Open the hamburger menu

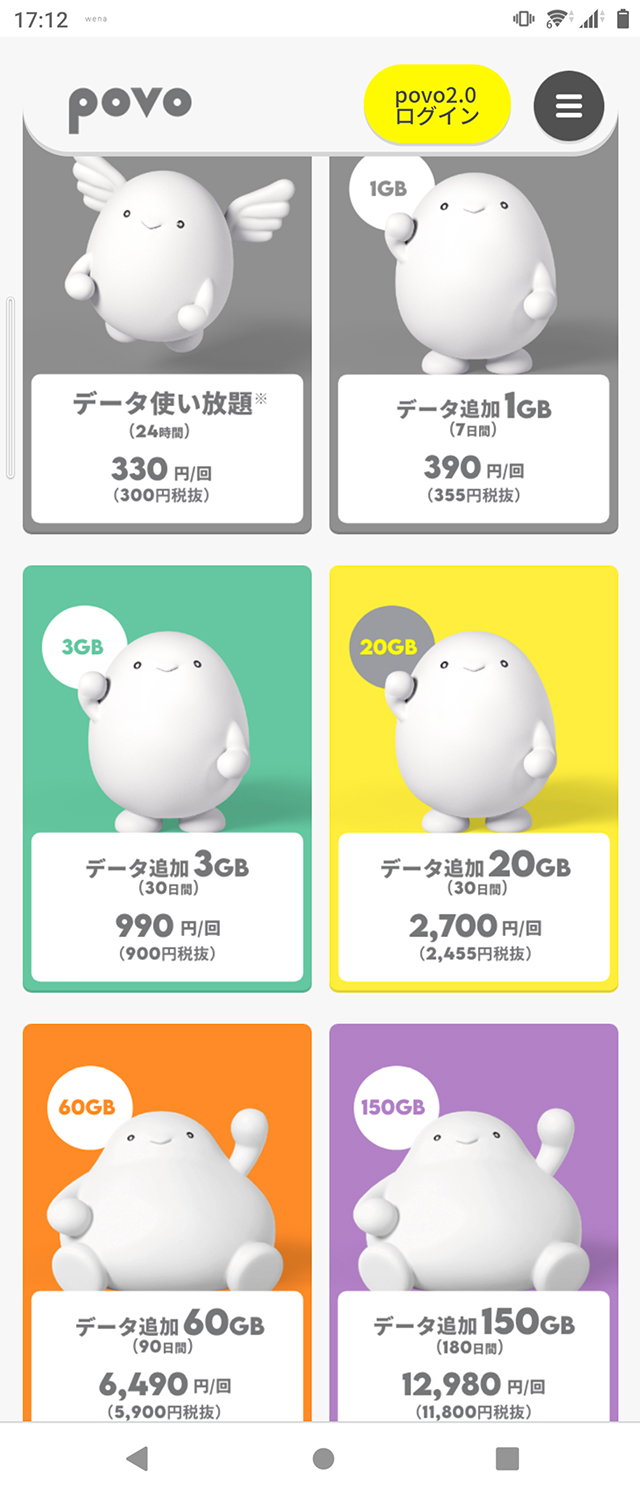coord(568,106)
